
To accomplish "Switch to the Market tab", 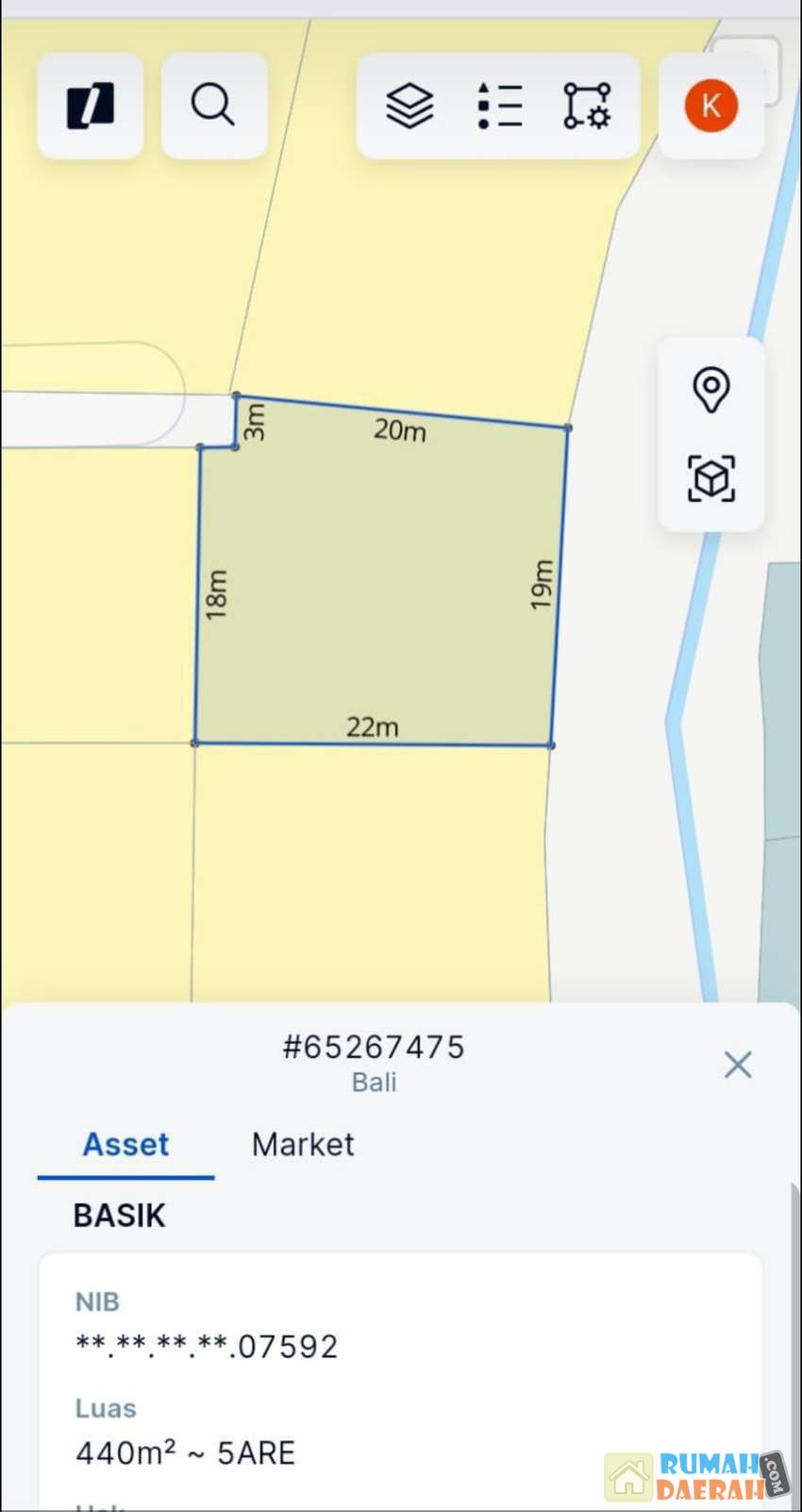I will coord(303,1144).
